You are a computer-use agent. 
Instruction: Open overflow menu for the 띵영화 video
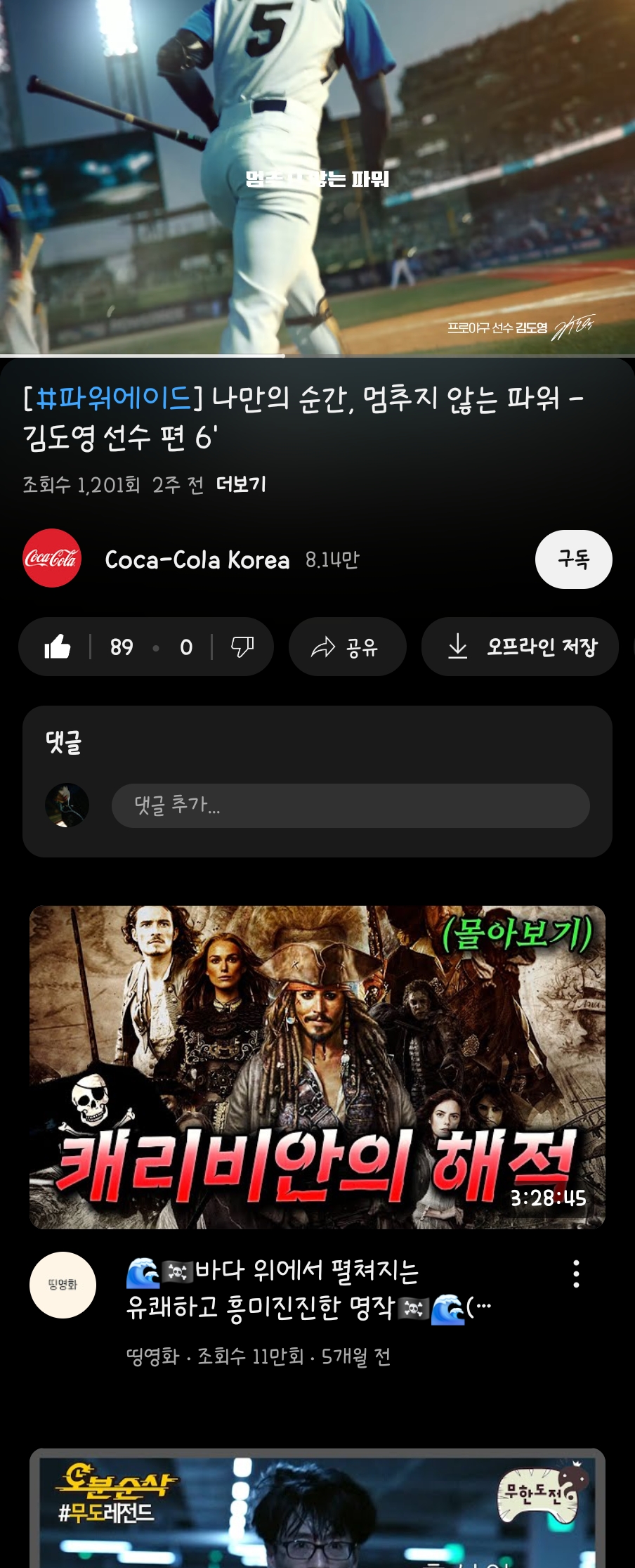[576, 1274]
